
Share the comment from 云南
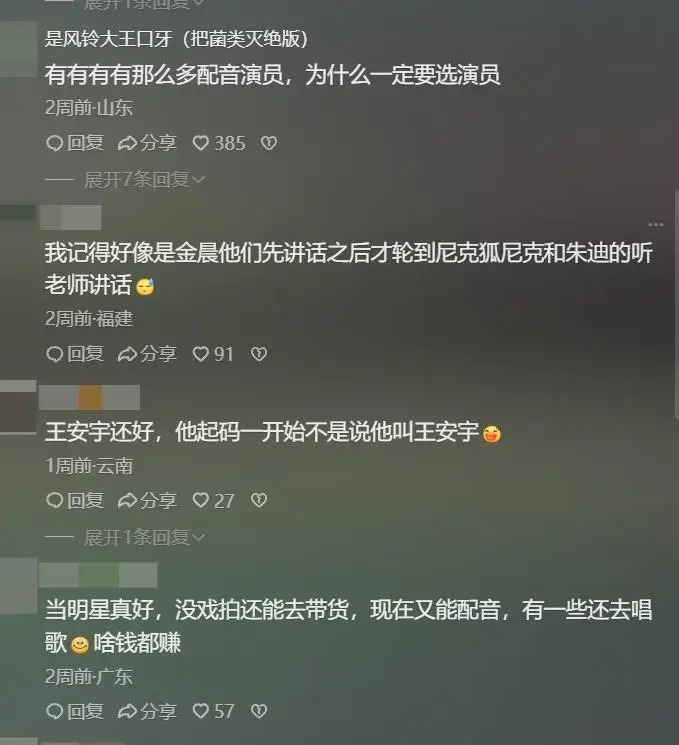[147, 500]
